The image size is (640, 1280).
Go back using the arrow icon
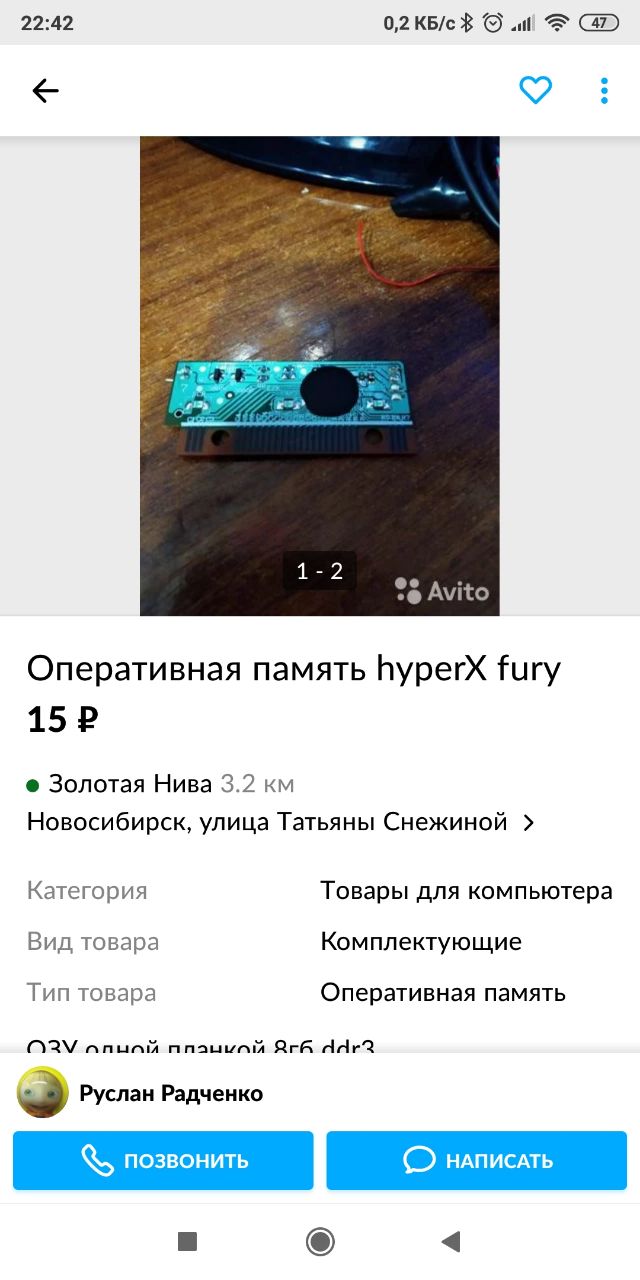click(x=46, y=91)
